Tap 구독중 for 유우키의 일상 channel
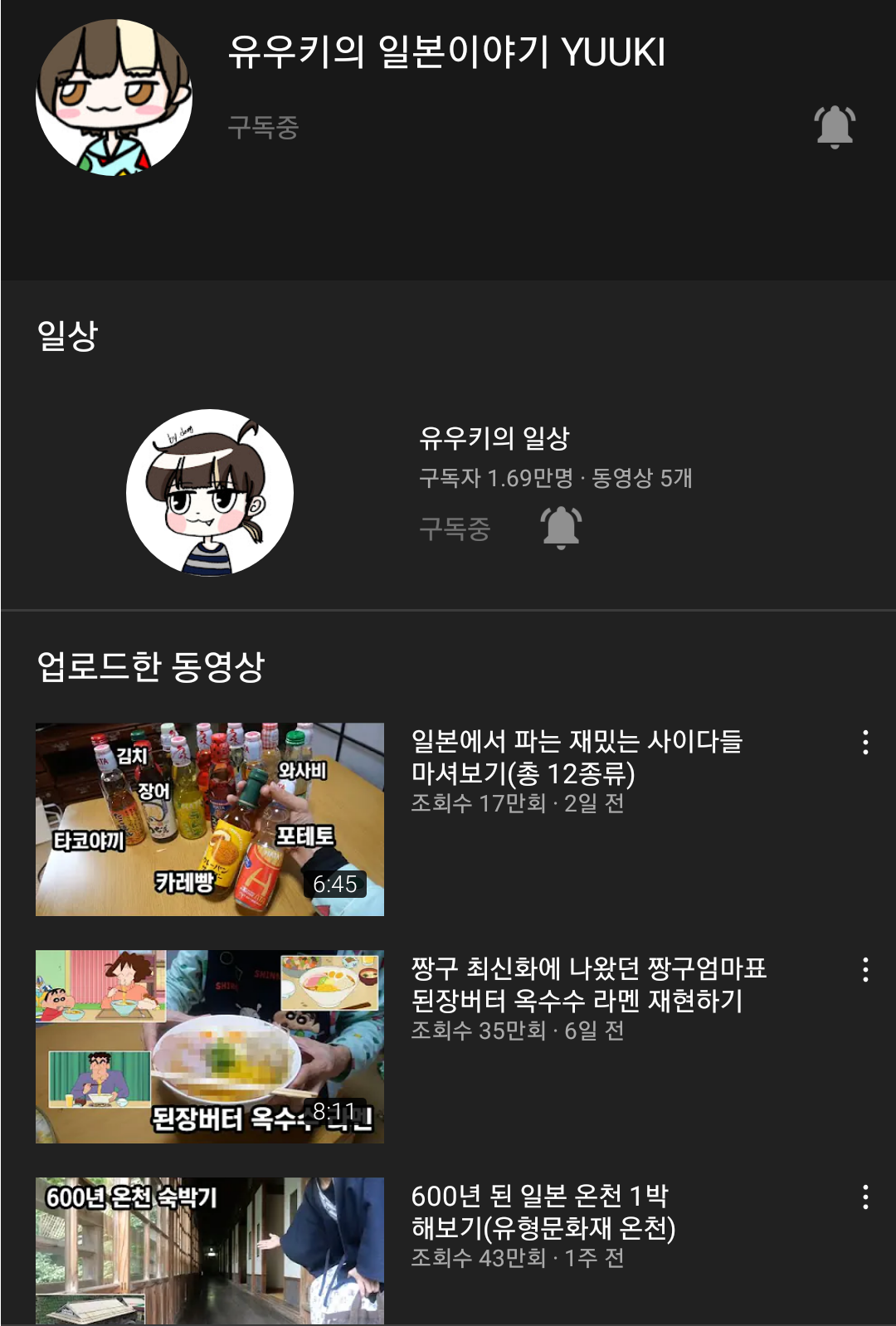The image size is (896, 1326). (455, 529)
